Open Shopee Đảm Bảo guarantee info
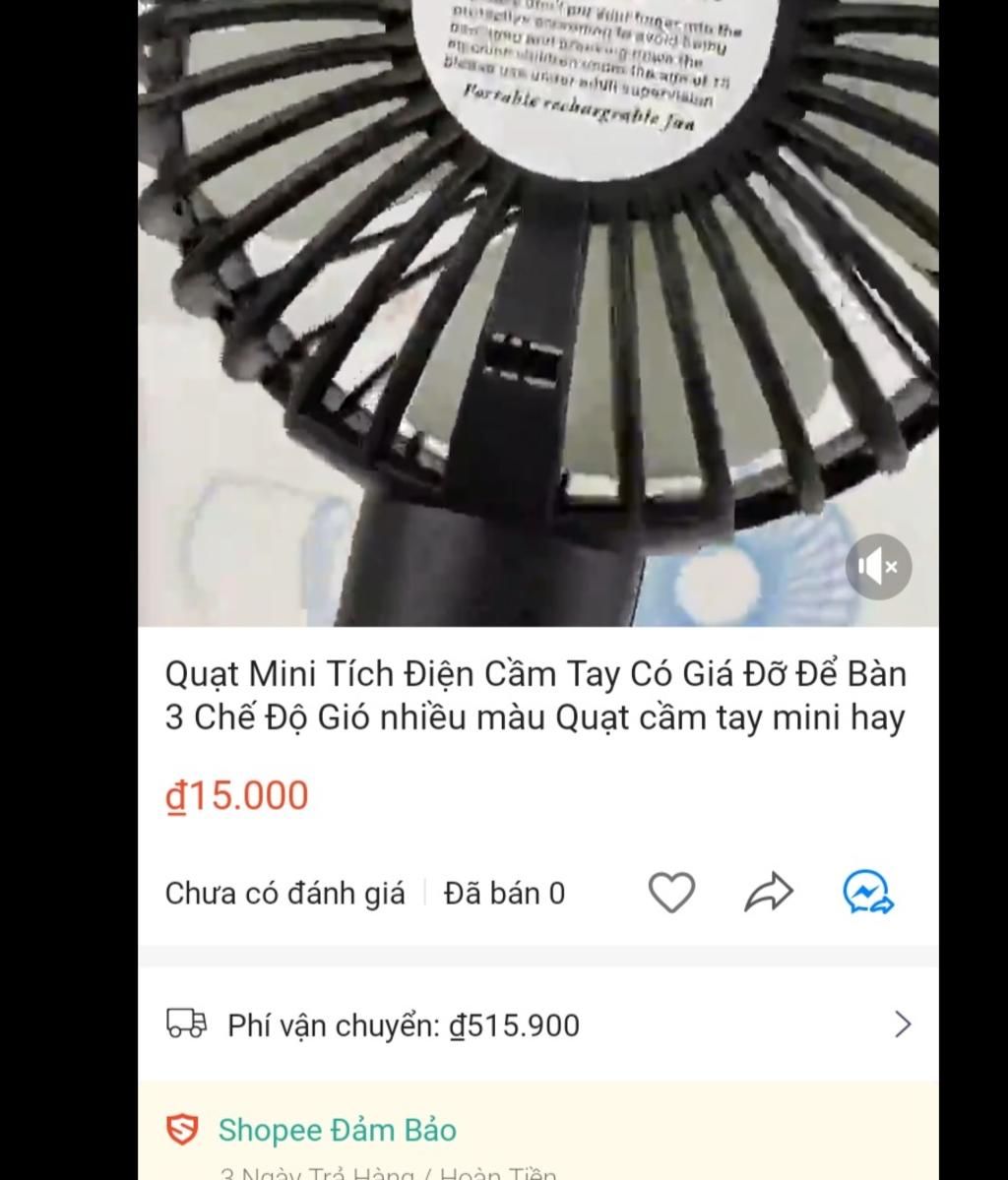The width and height of the screenshot is (1008, 1180). pyautogui.click(x=337, y=1131)
